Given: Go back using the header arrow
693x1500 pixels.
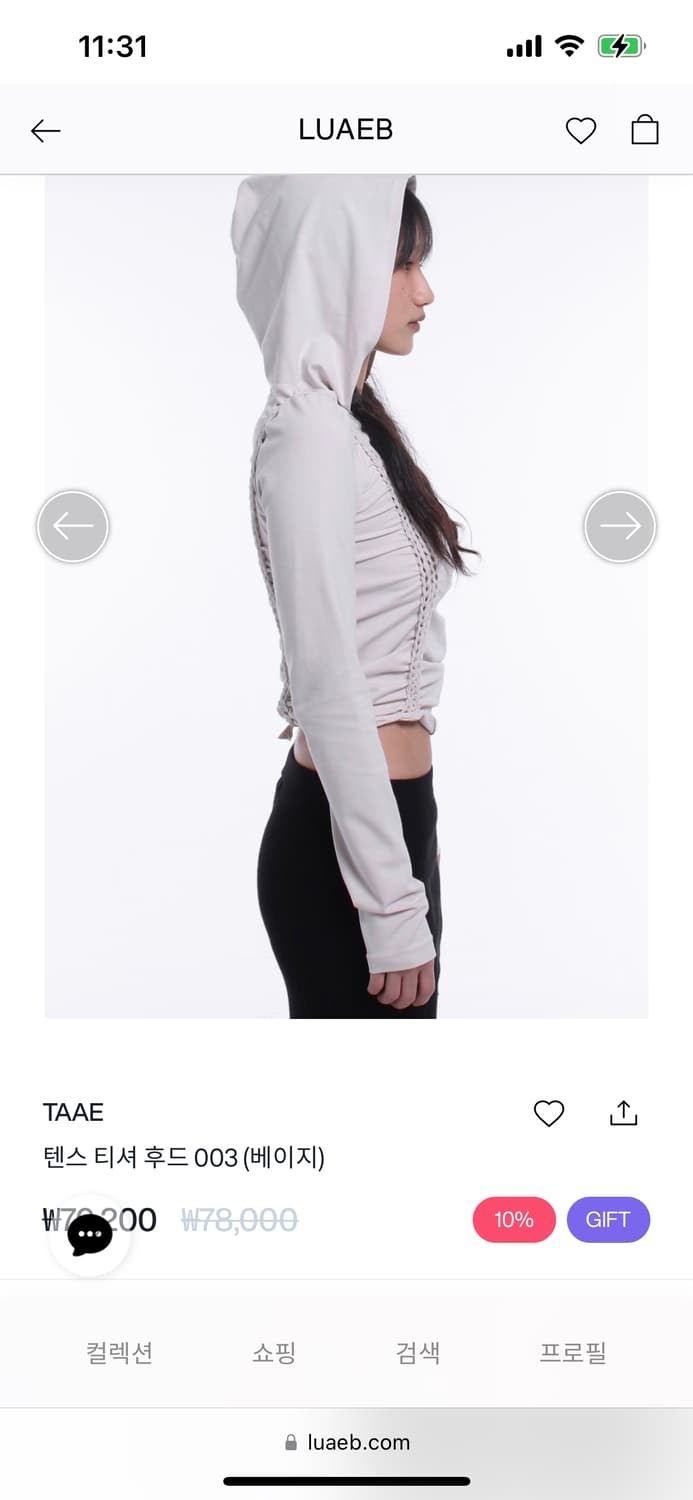Looking at the screenshot, I should pos(46,130).
